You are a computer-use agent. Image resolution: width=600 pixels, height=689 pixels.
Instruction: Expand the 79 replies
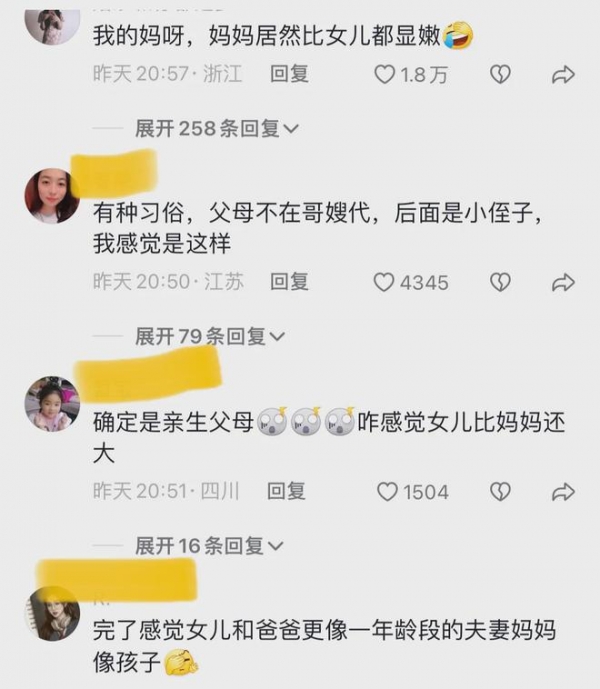tap(211, 337)
